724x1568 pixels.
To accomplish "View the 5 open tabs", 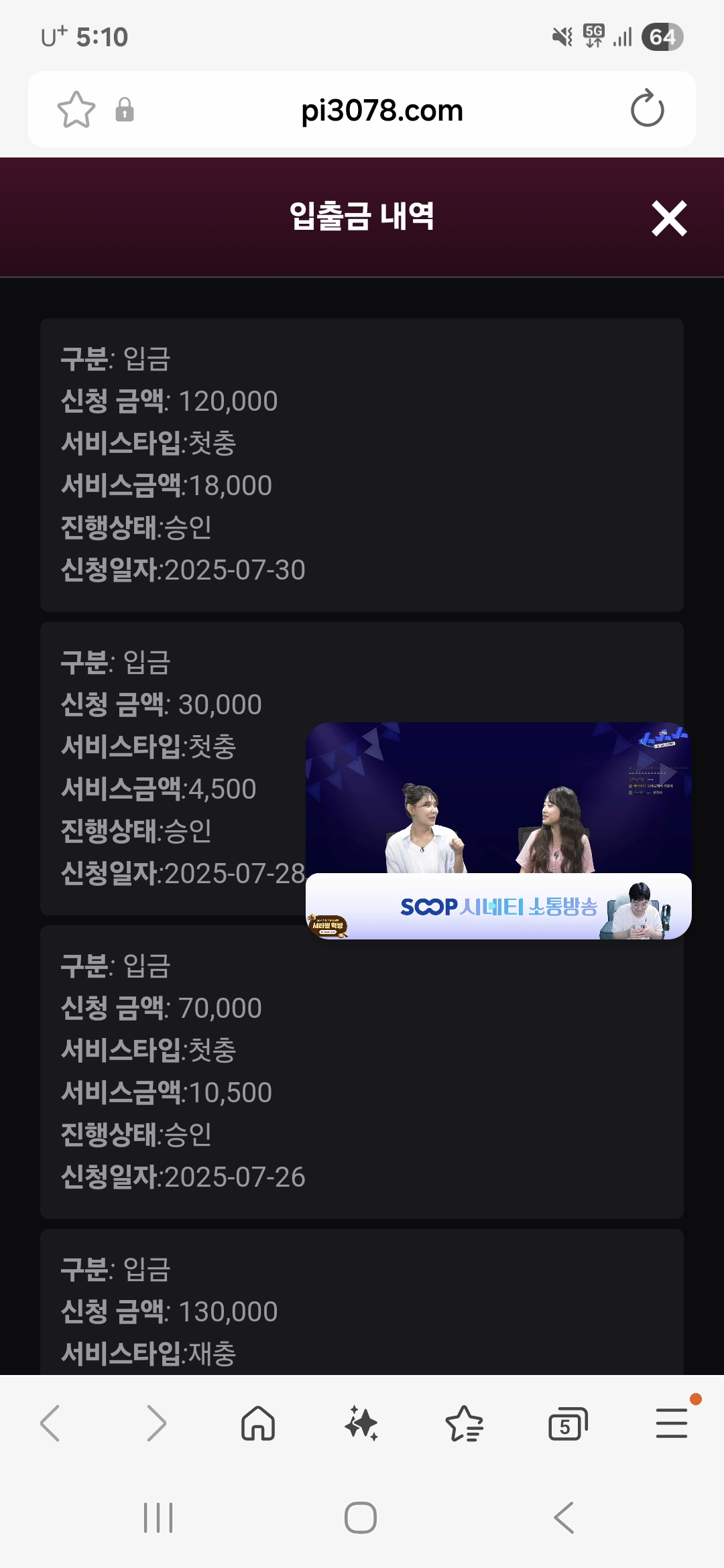I will tap(567, 1423).
